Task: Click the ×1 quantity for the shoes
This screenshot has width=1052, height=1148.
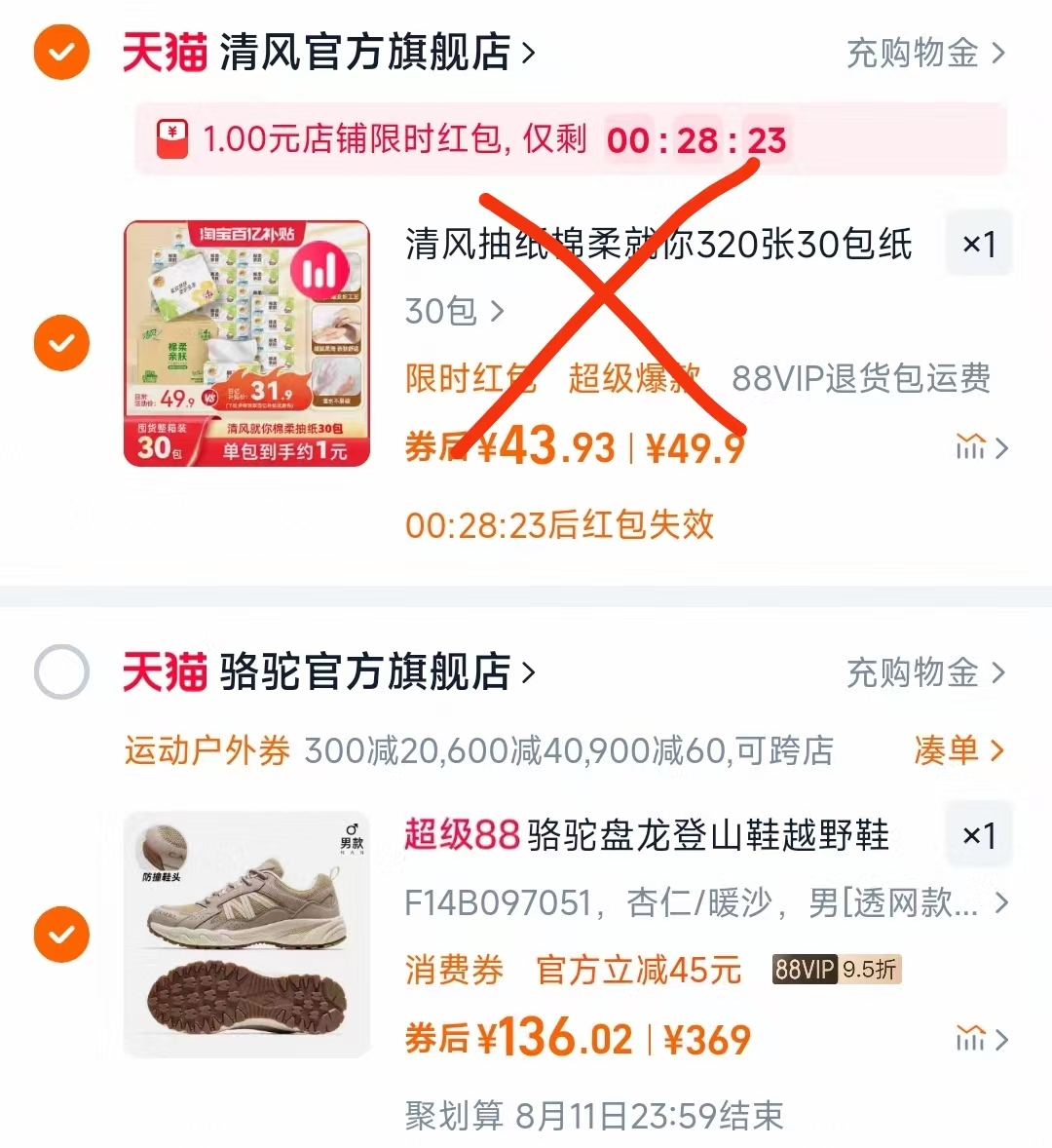Action: point(979,834)
